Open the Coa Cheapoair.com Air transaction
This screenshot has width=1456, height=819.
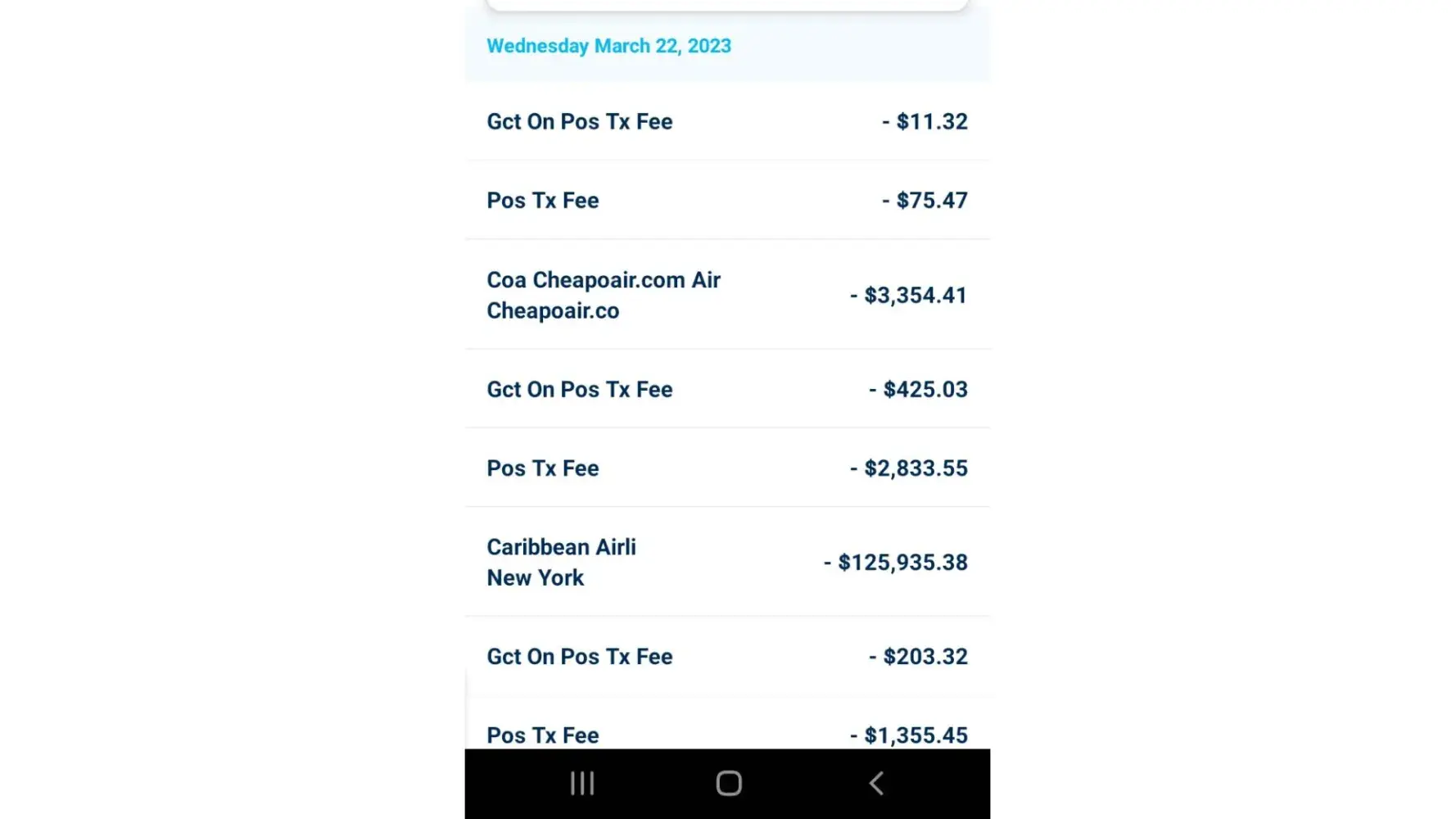726,295
